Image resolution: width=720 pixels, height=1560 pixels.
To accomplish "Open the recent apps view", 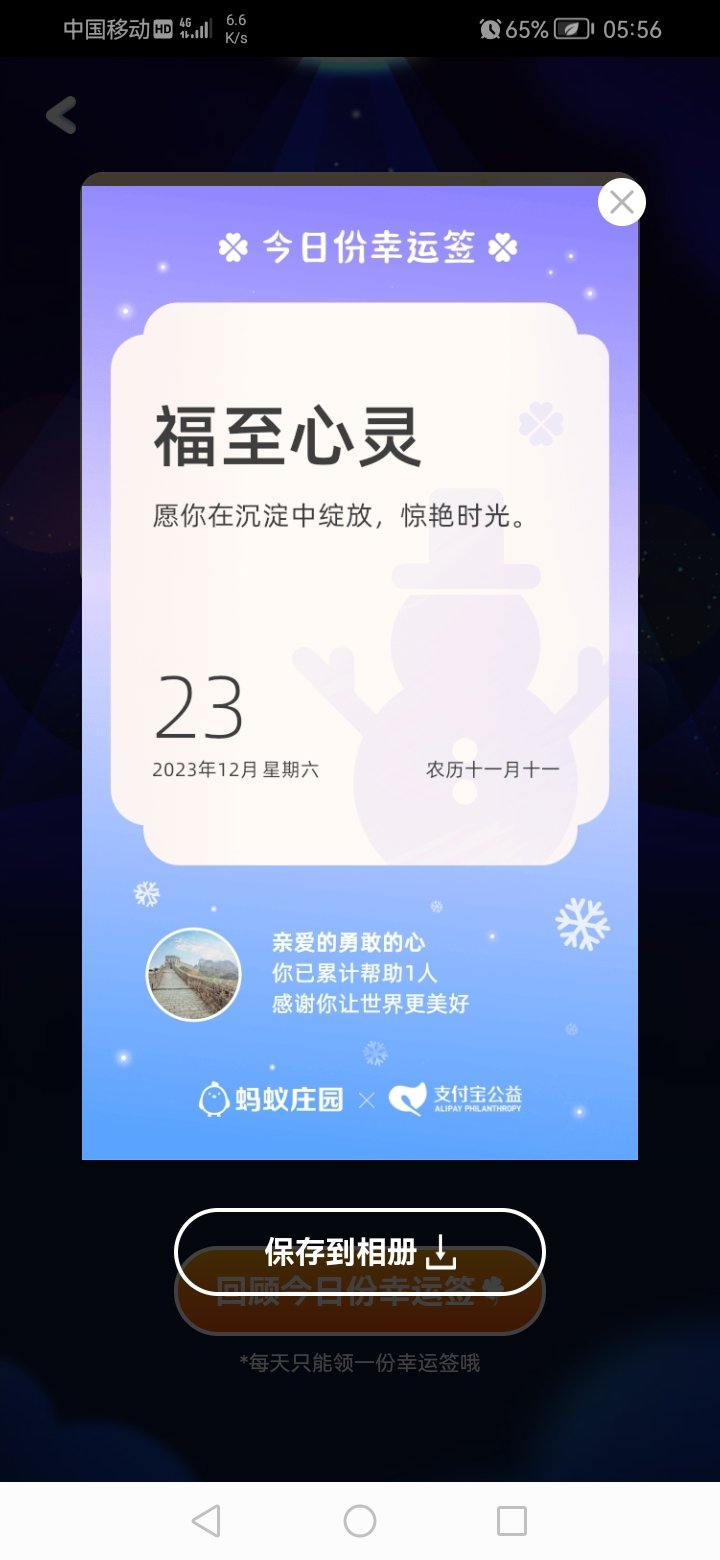I will point(511,1521).
